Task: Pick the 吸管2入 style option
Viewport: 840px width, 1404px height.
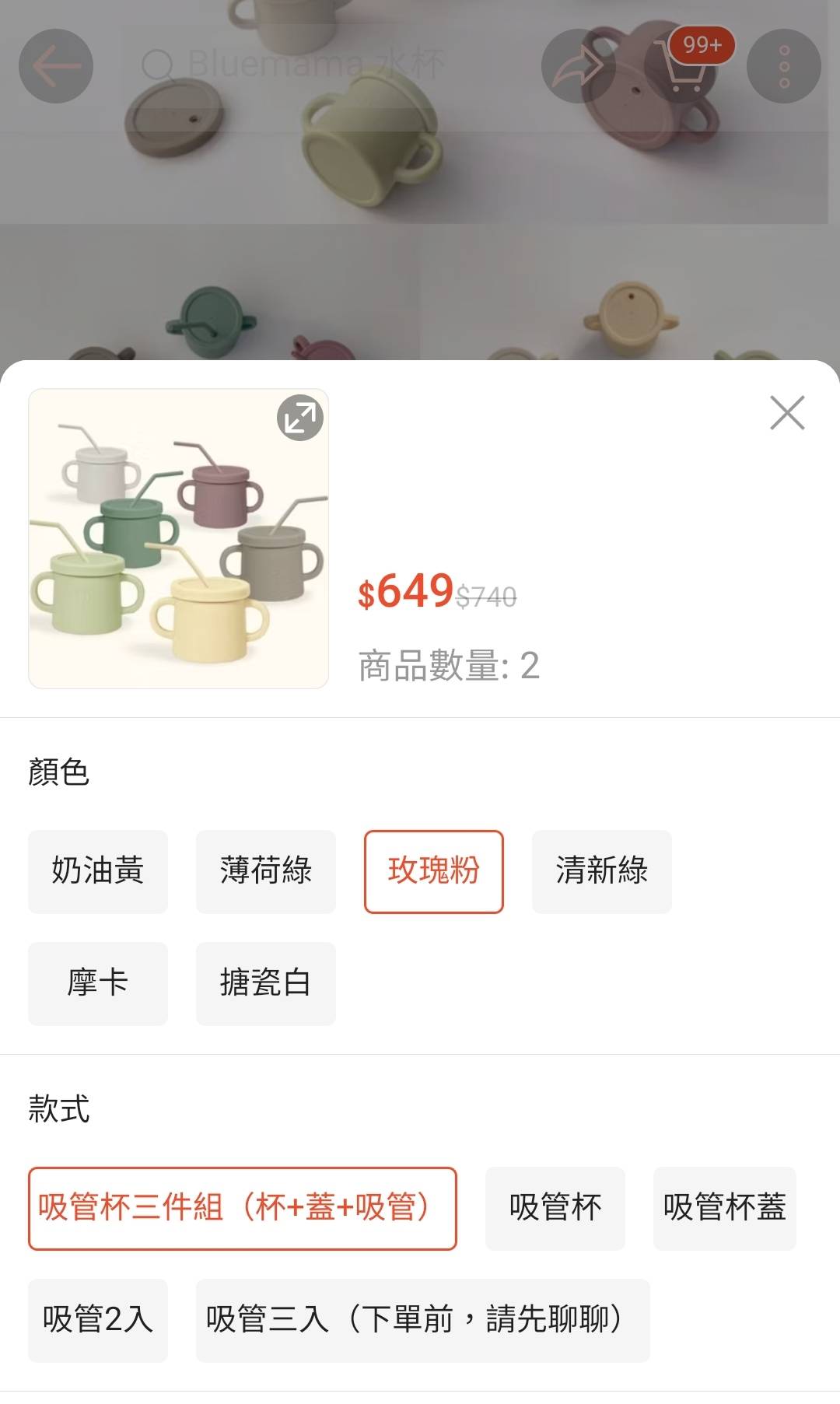Action: (98, 1320)
